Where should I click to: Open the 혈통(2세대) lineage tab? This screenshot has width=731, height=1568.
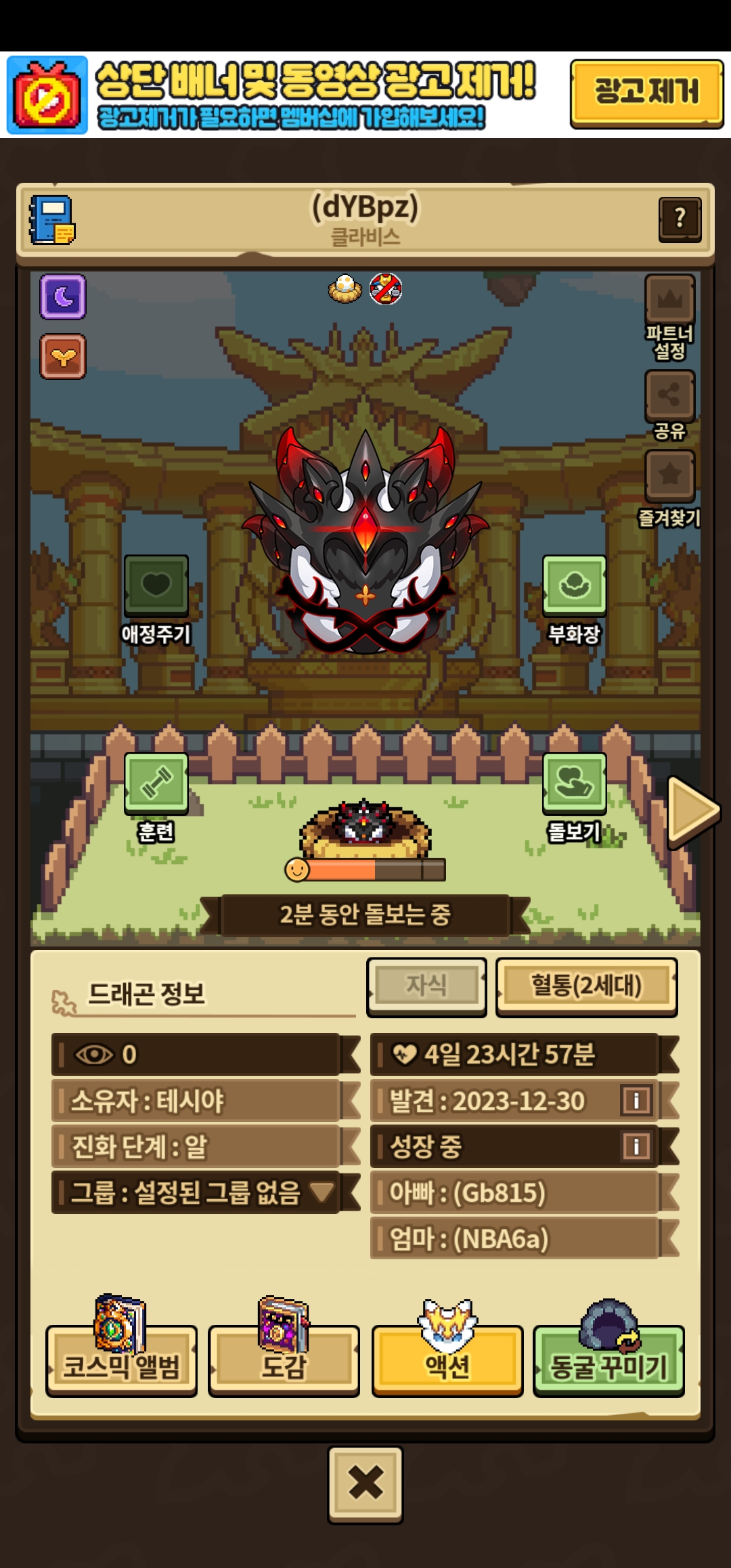click(586, 986)
